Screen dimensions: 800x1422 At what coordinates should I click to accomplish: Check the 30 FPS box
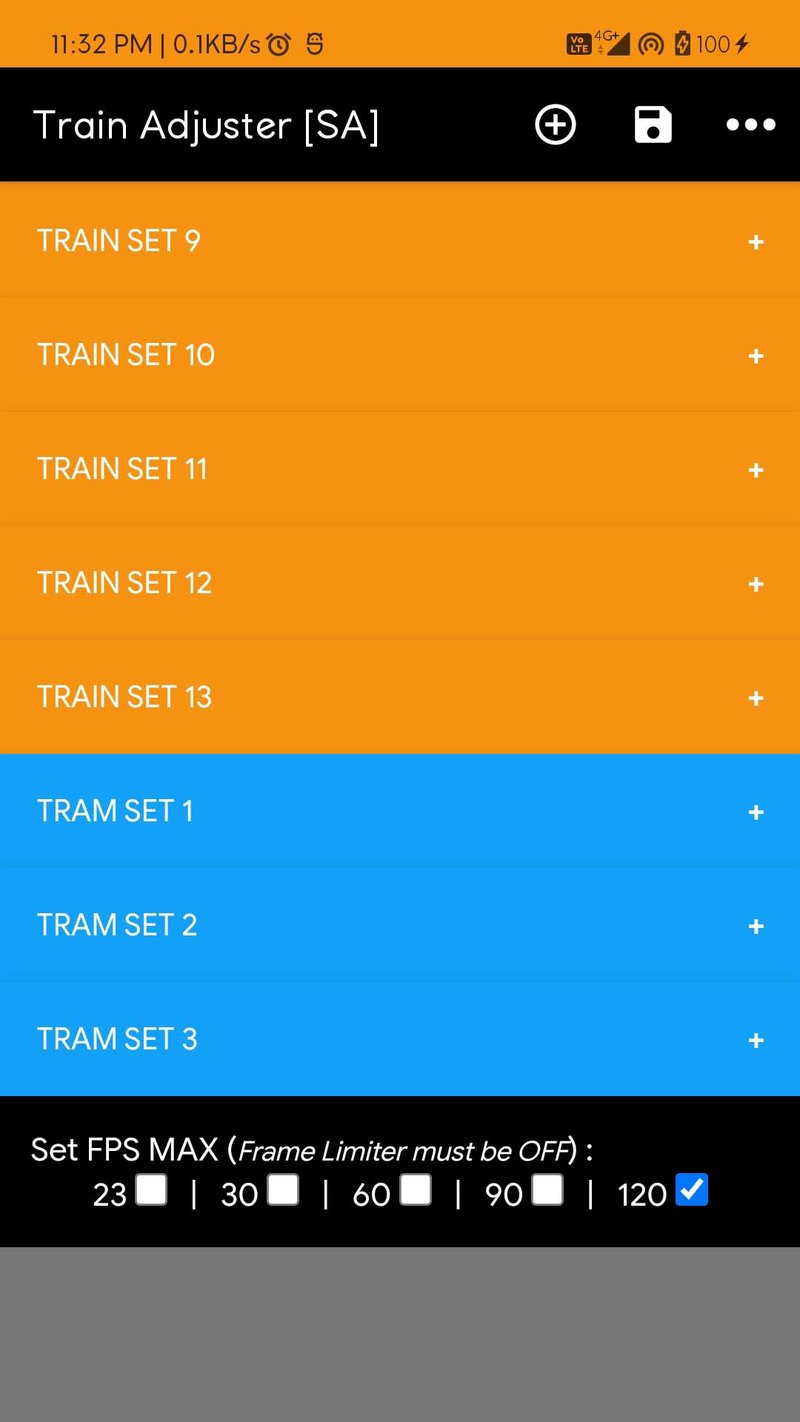click(283, 1190)
